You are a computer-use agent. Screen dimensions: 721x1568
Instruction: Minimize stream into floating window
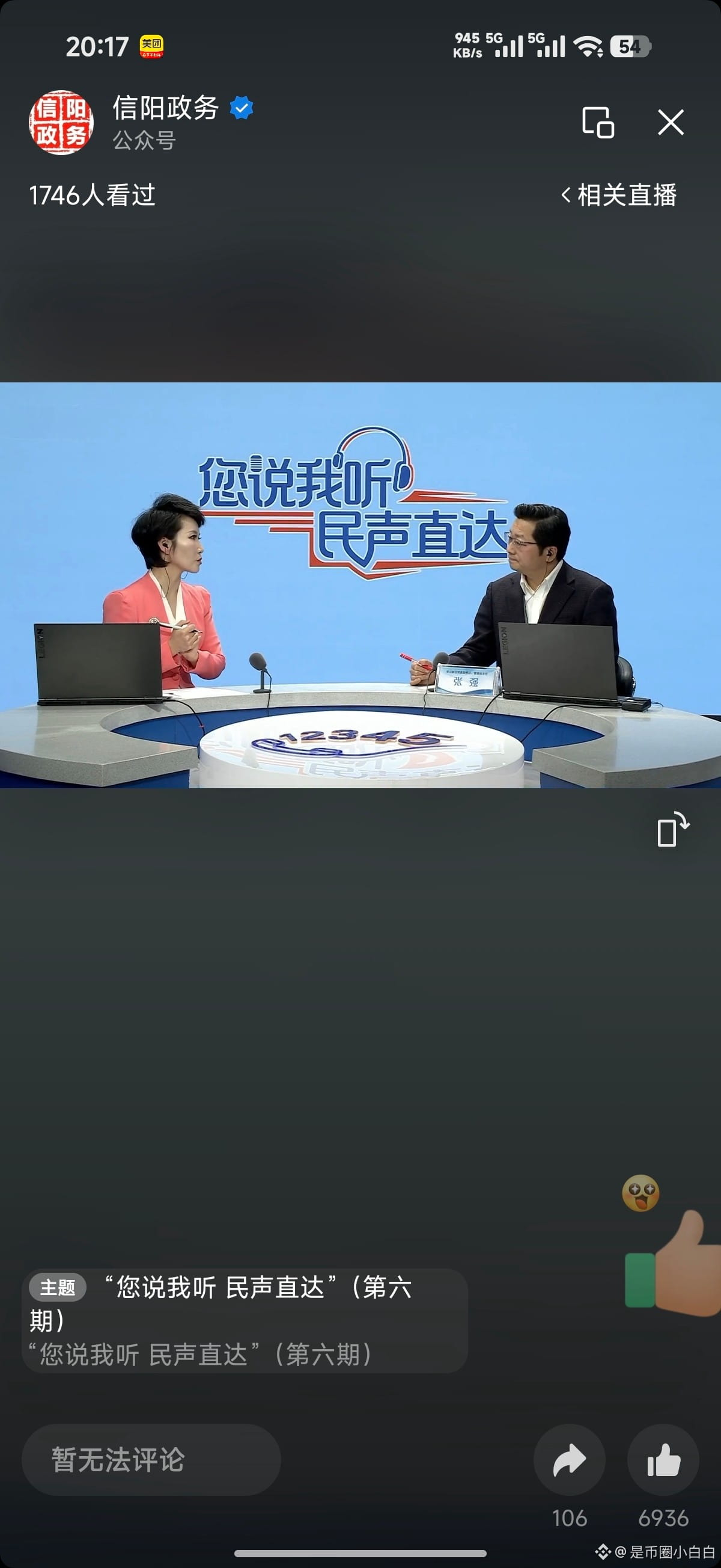pos(597,122)
